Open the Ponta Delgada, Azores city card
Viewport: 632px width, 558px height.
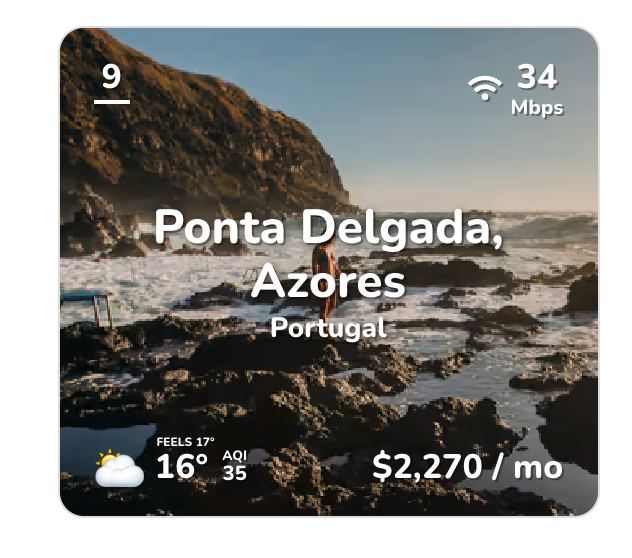(328, 255)
